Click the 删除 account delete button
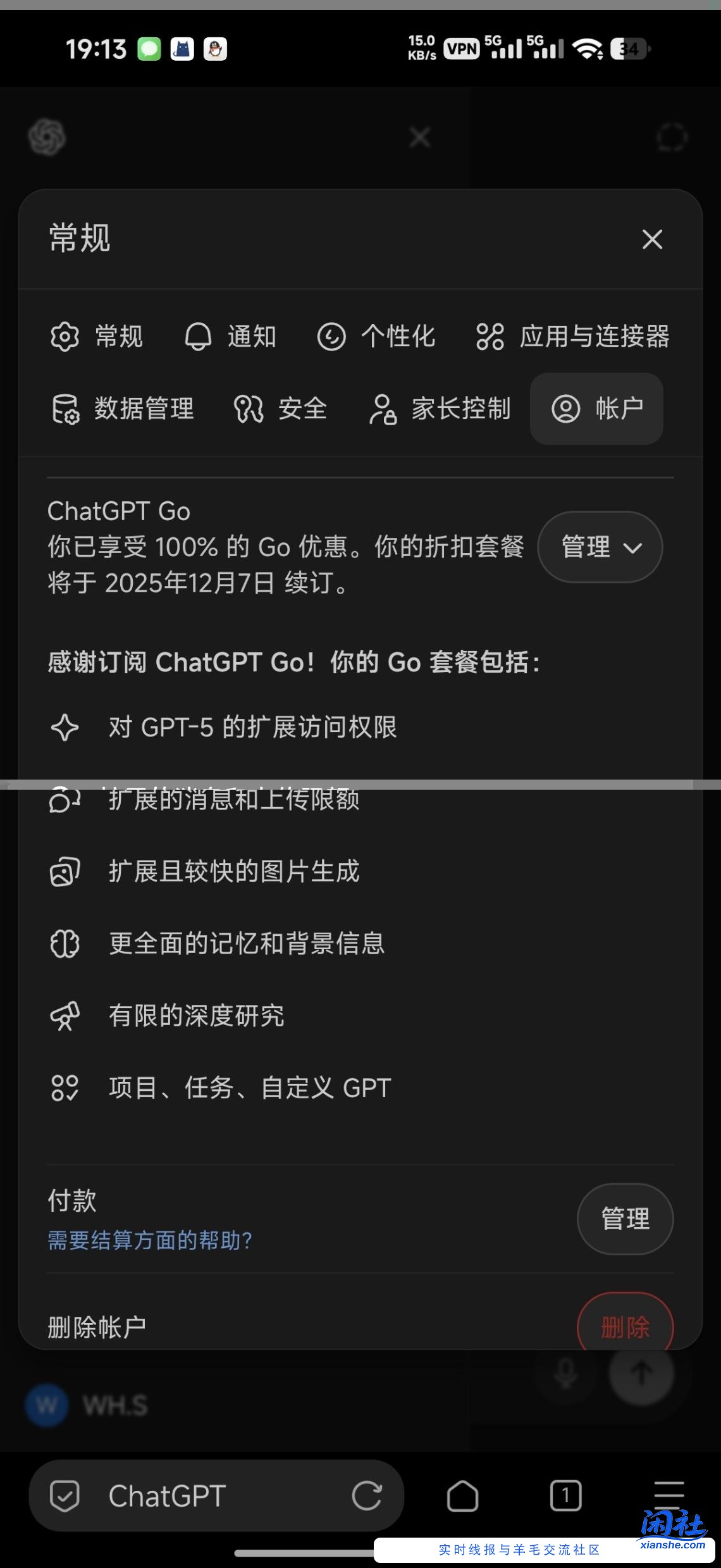Image resolution: width=721 pixels, height=1568 pixels. (625, 1328)
